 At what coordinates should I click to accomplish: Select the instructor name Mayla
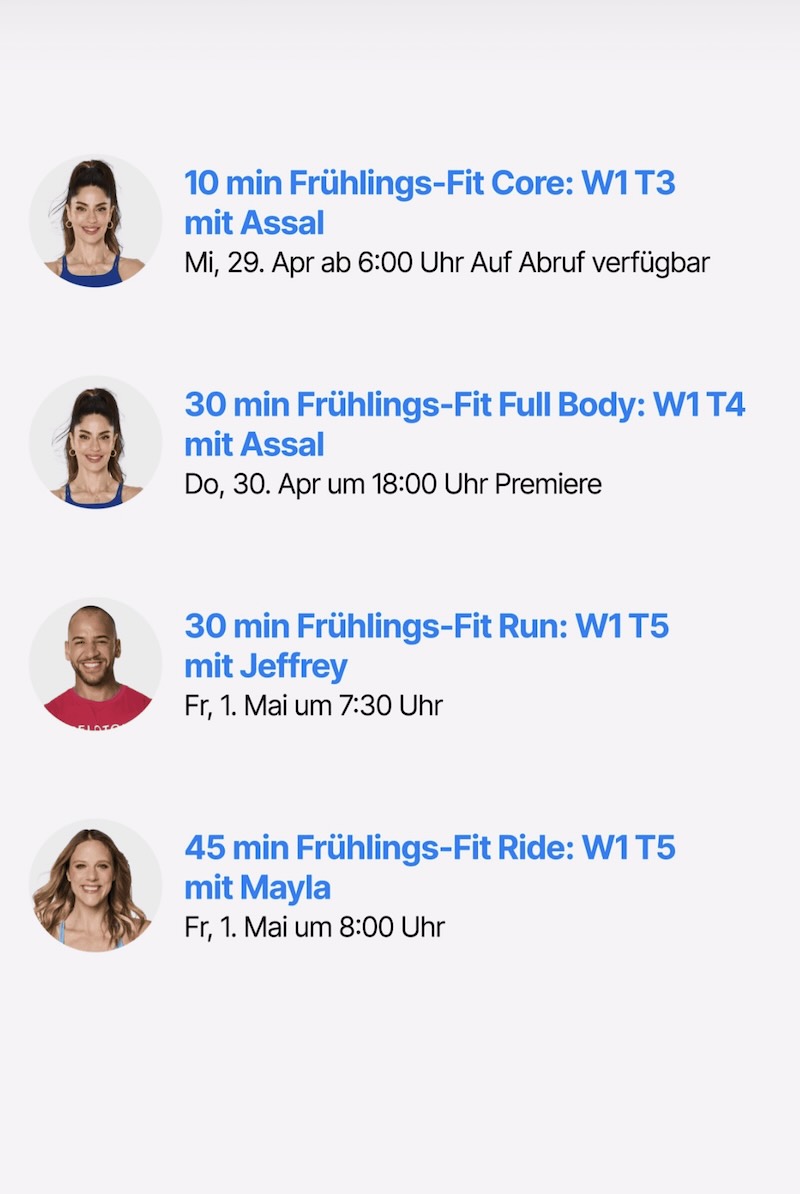click(288, 885)
